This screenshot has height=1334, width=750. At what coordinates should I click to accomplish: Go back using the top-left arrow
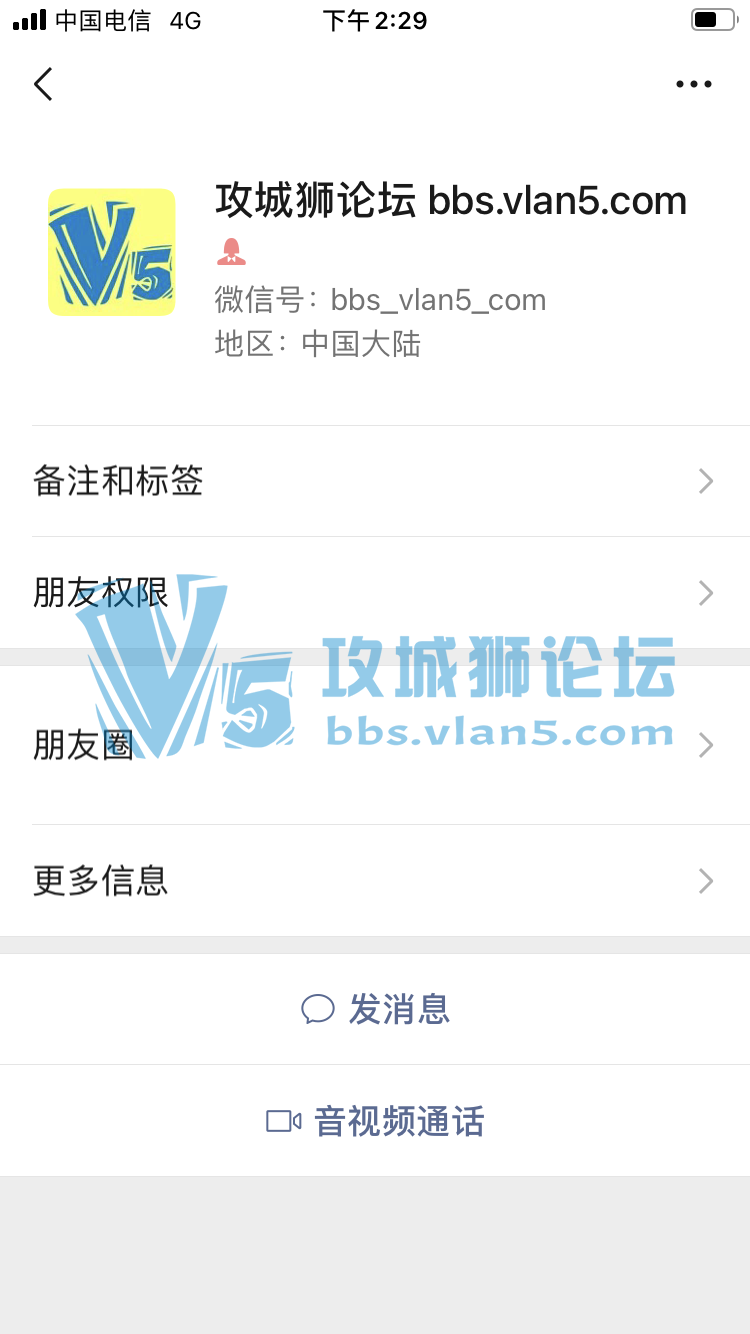43,84
